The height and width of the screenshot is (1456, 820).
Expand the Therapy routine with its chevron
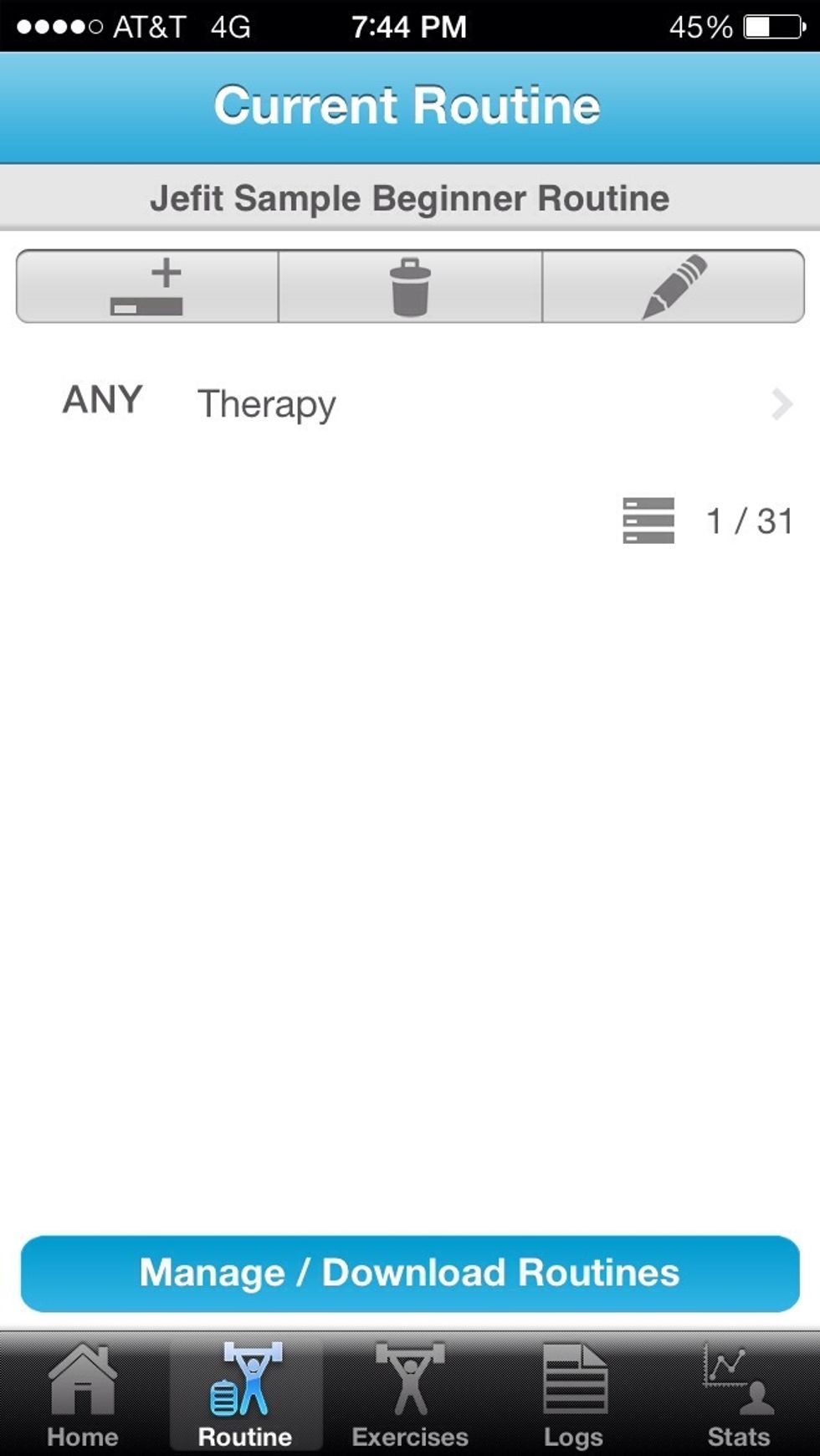[x=782, y=403]
